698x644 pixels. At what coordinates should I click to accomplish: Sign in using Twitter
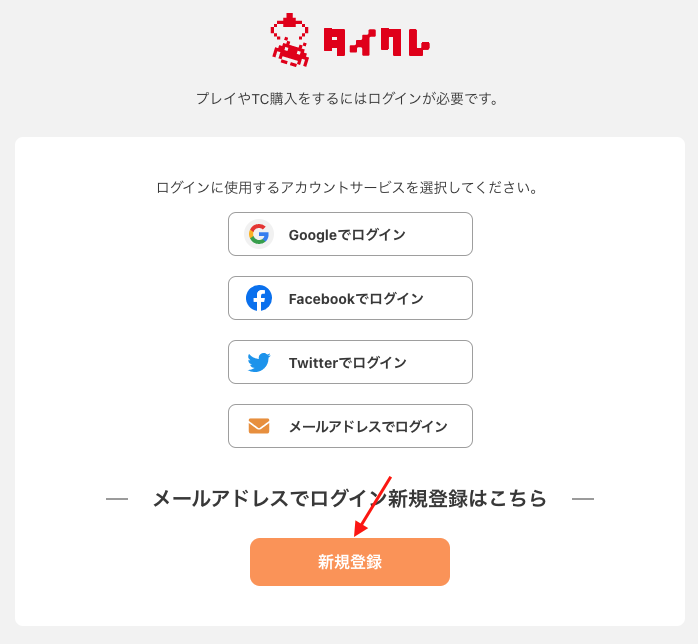(350, 362)
